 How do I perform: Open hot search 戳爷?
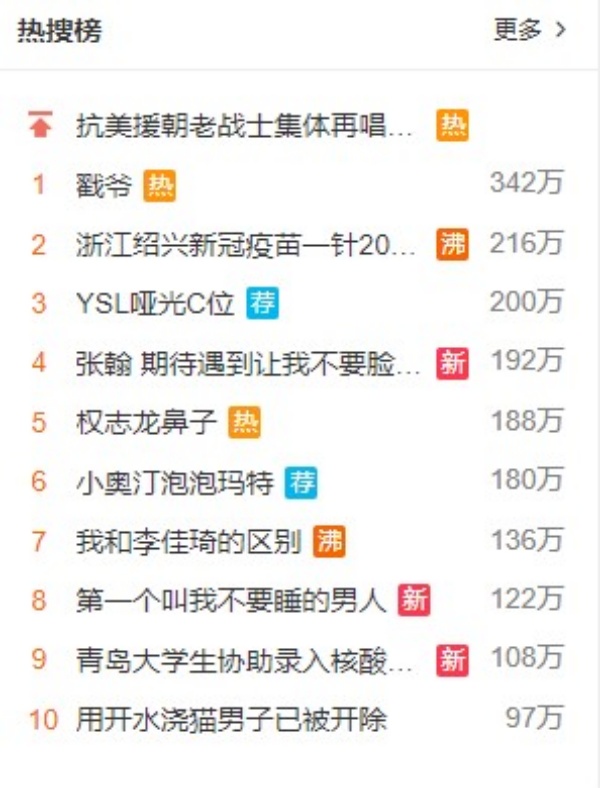click(104, 185)
